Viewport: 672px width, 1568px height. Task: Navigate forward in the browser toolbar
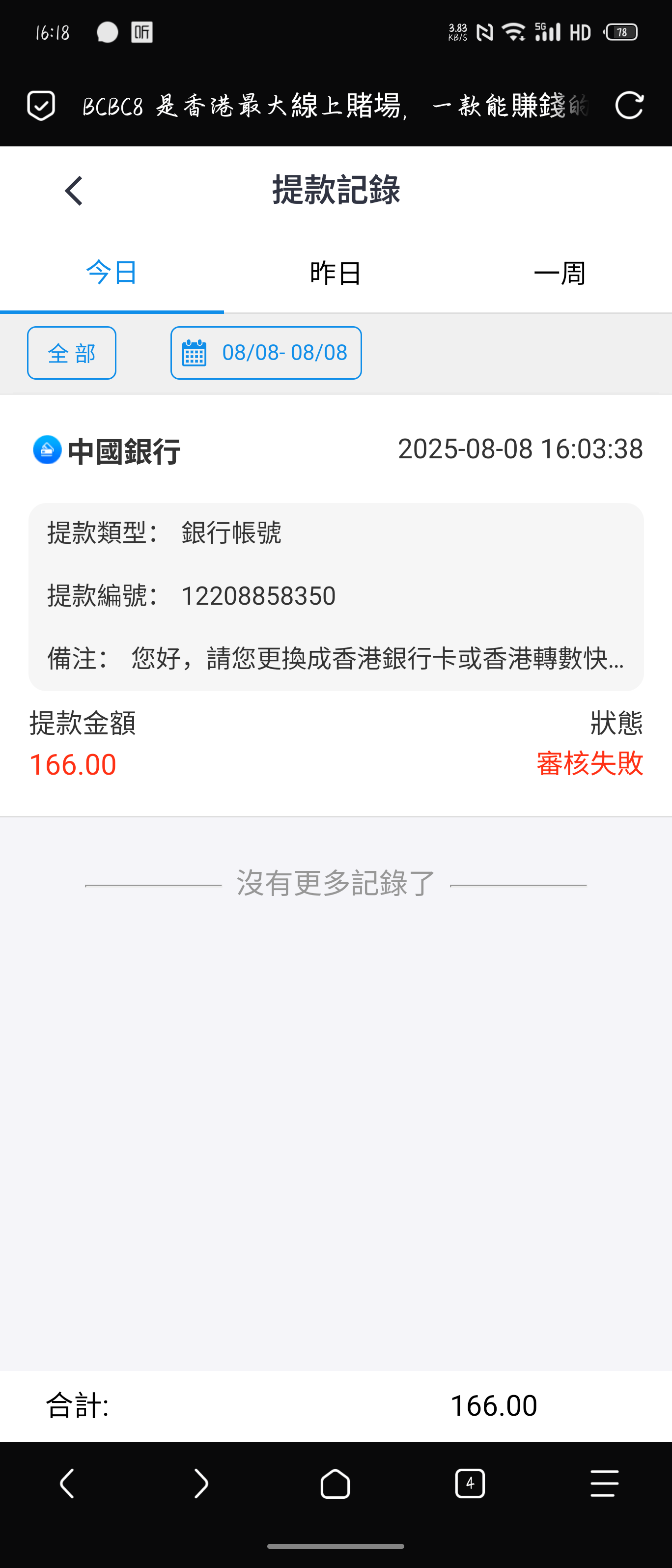[201, 1484]
